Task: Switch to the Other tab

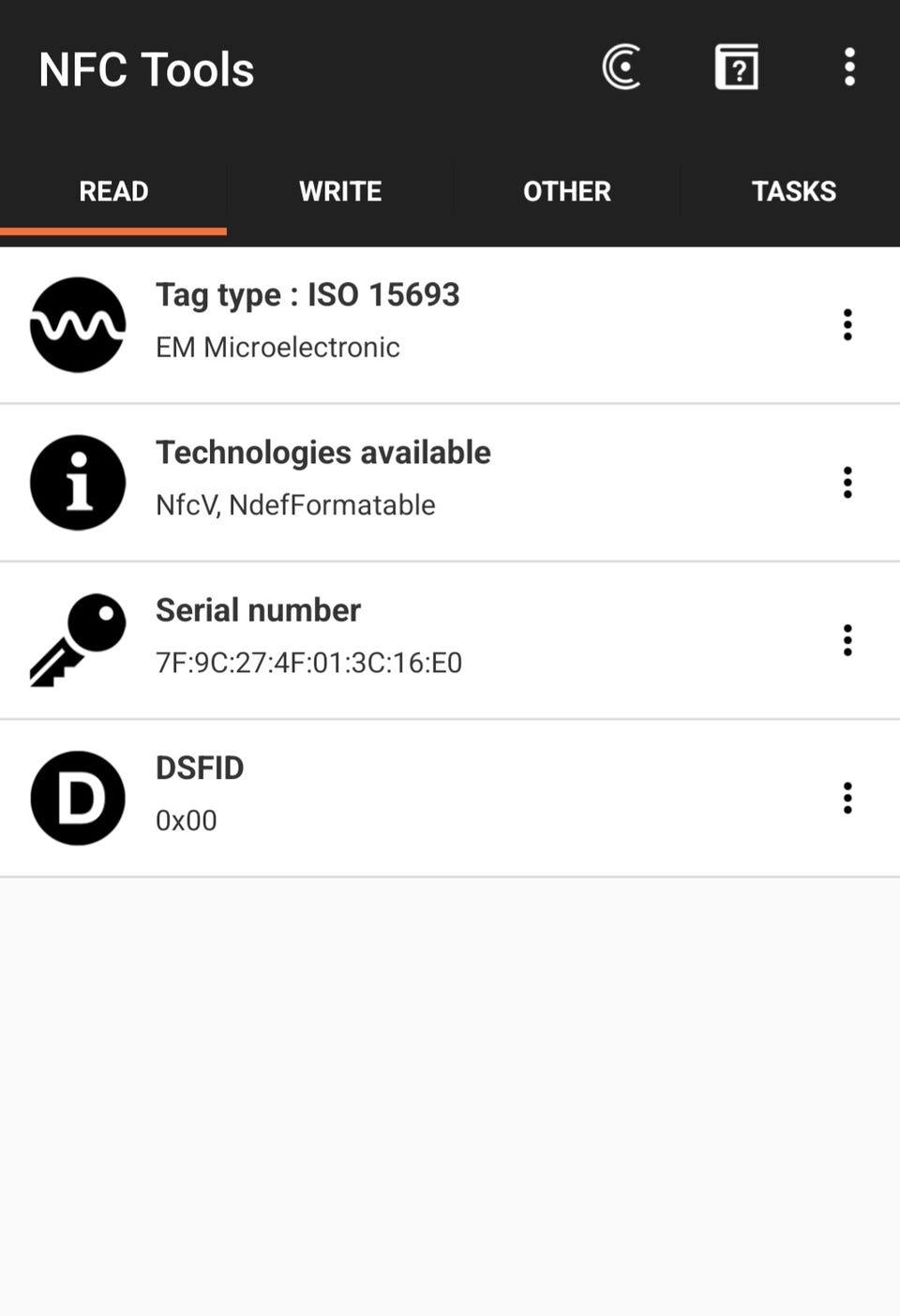Action: tap(566, 191)
